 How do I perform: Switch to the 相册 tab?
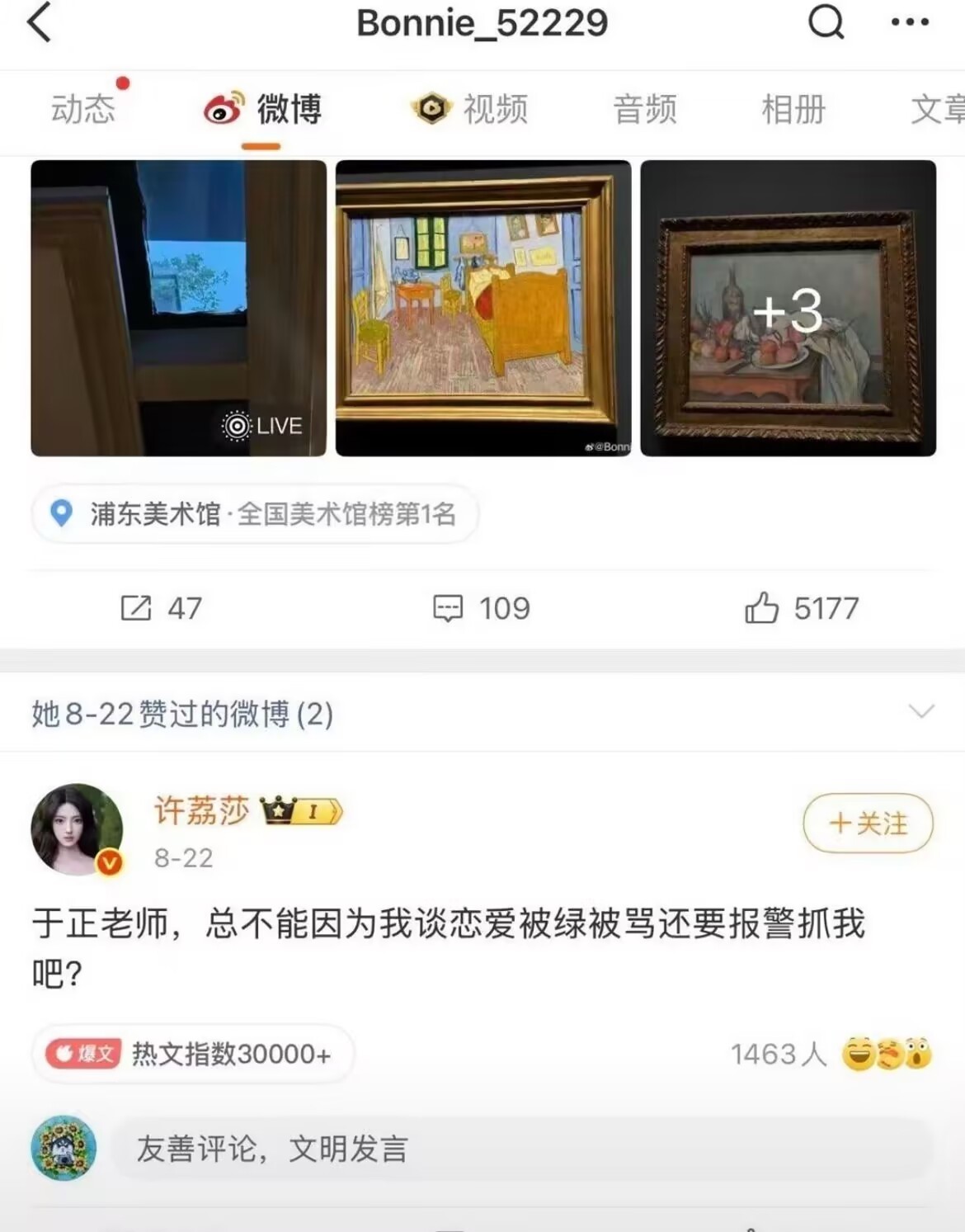pyautogui.click(x=793, y=109)
